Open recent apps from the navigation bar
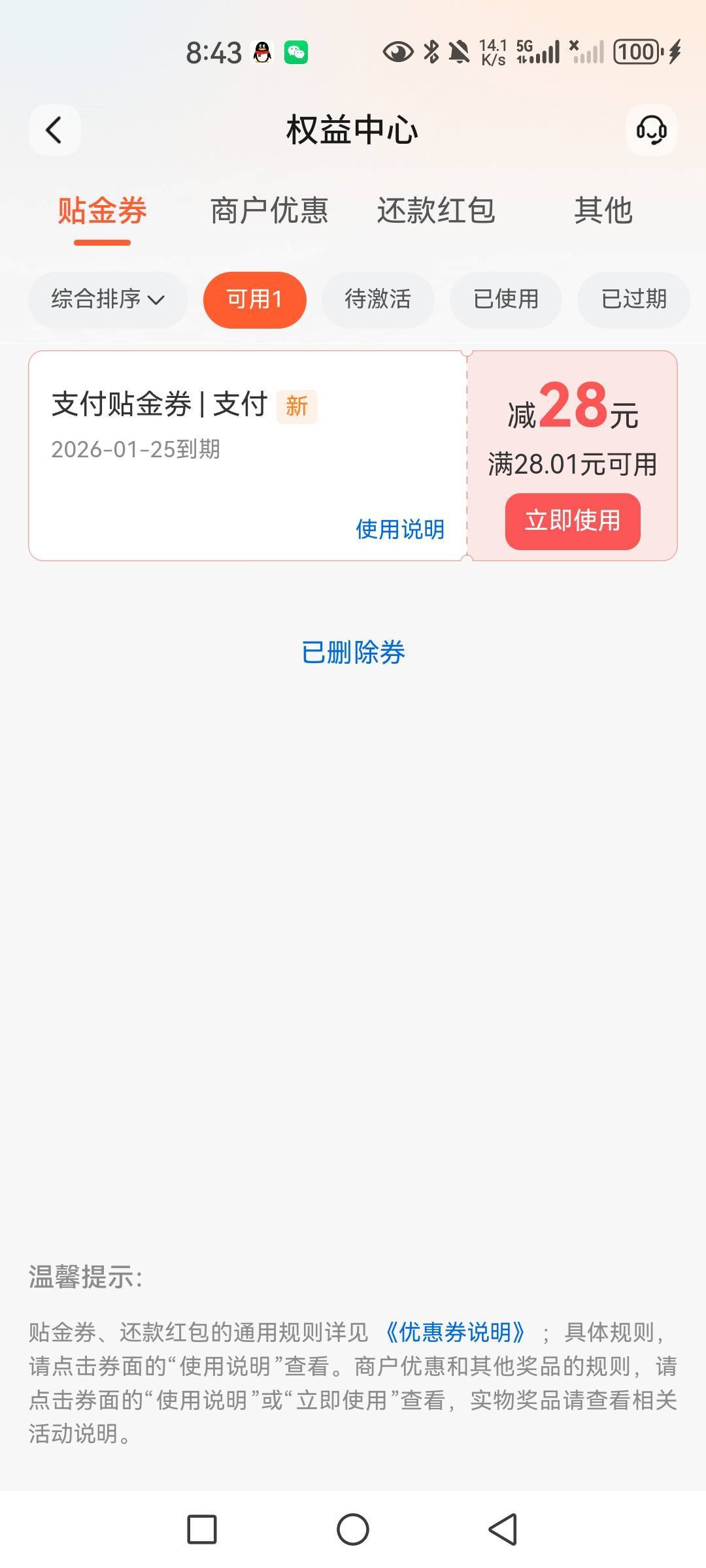Viewport: 706px width, 1568px height. point(202,1529)
